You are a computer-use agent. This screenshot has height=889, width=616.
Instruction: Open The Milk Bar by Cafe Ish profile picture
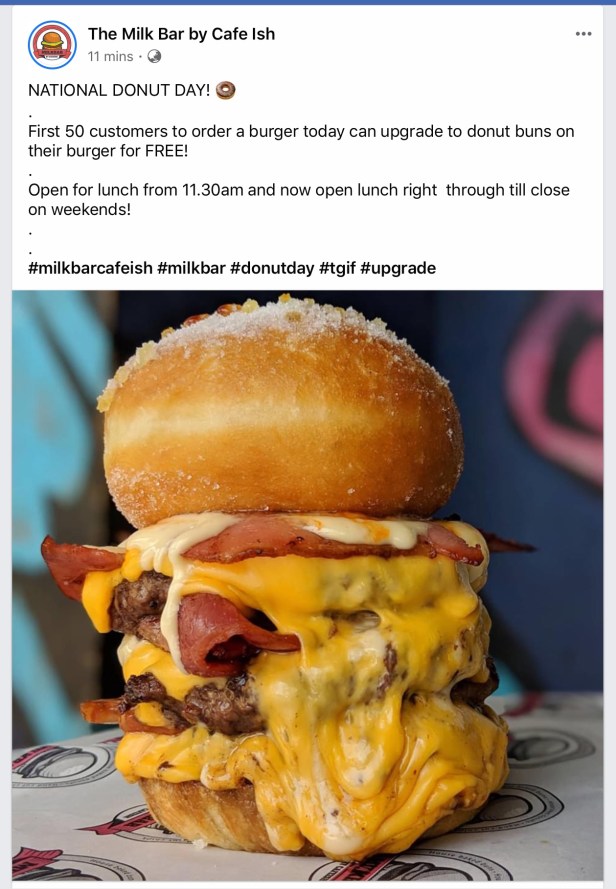[x=52, y=44]
